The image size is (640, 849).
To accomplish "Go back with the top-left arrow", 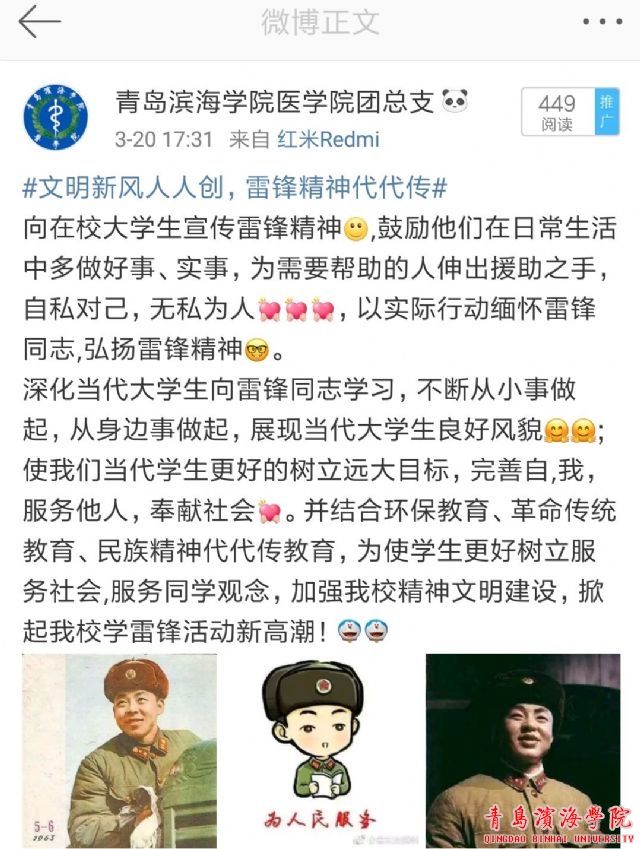I will tap(39, 22).
